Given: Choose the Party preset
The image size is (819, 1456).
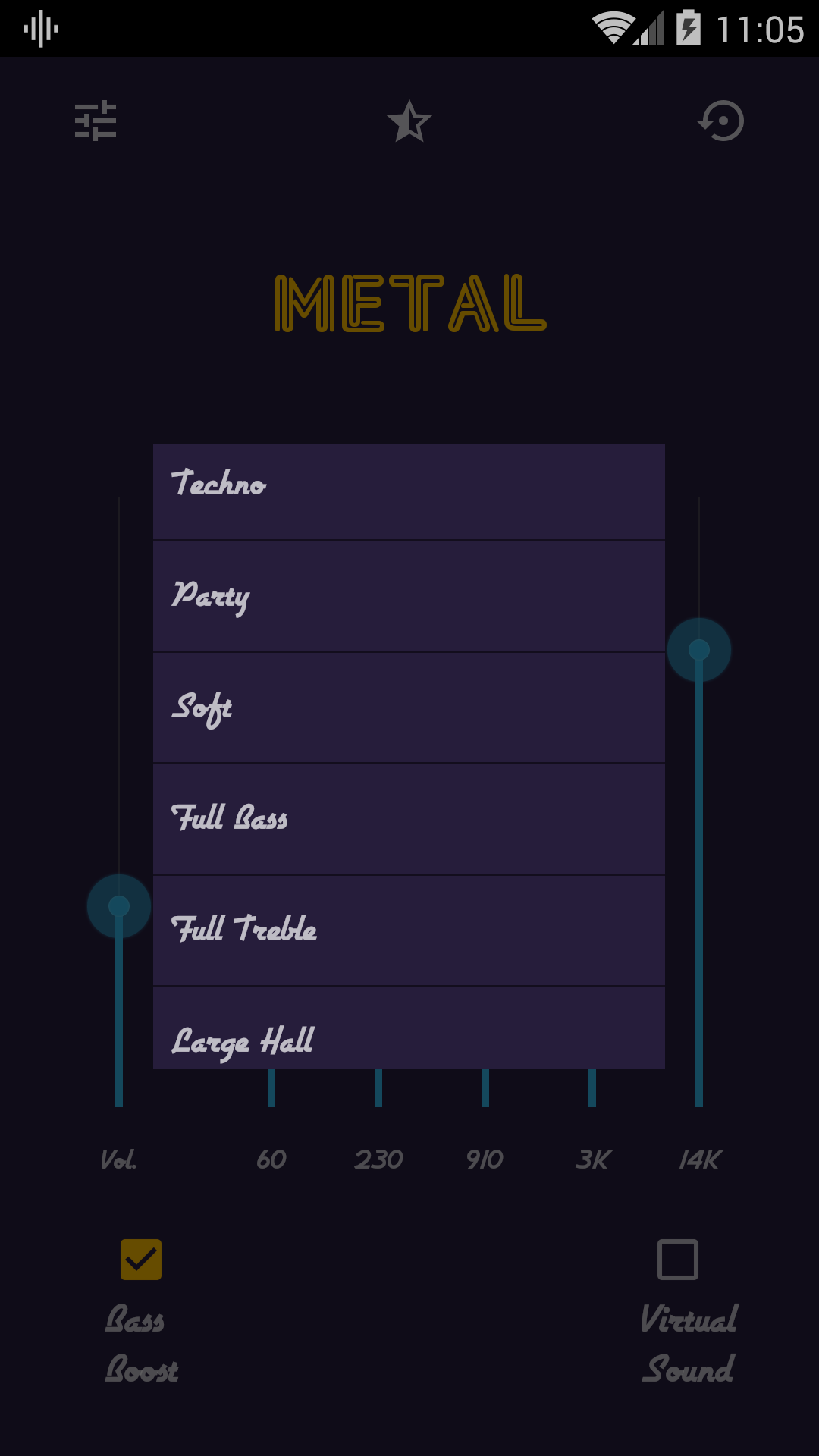Looking at the screenshot, I should pos(409,596).
